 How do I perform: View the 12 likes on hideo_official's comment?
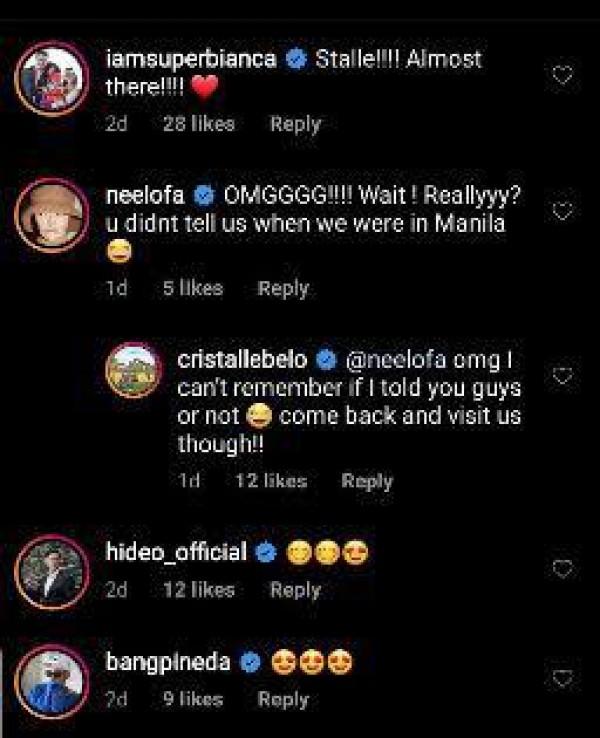pos(198,590)
